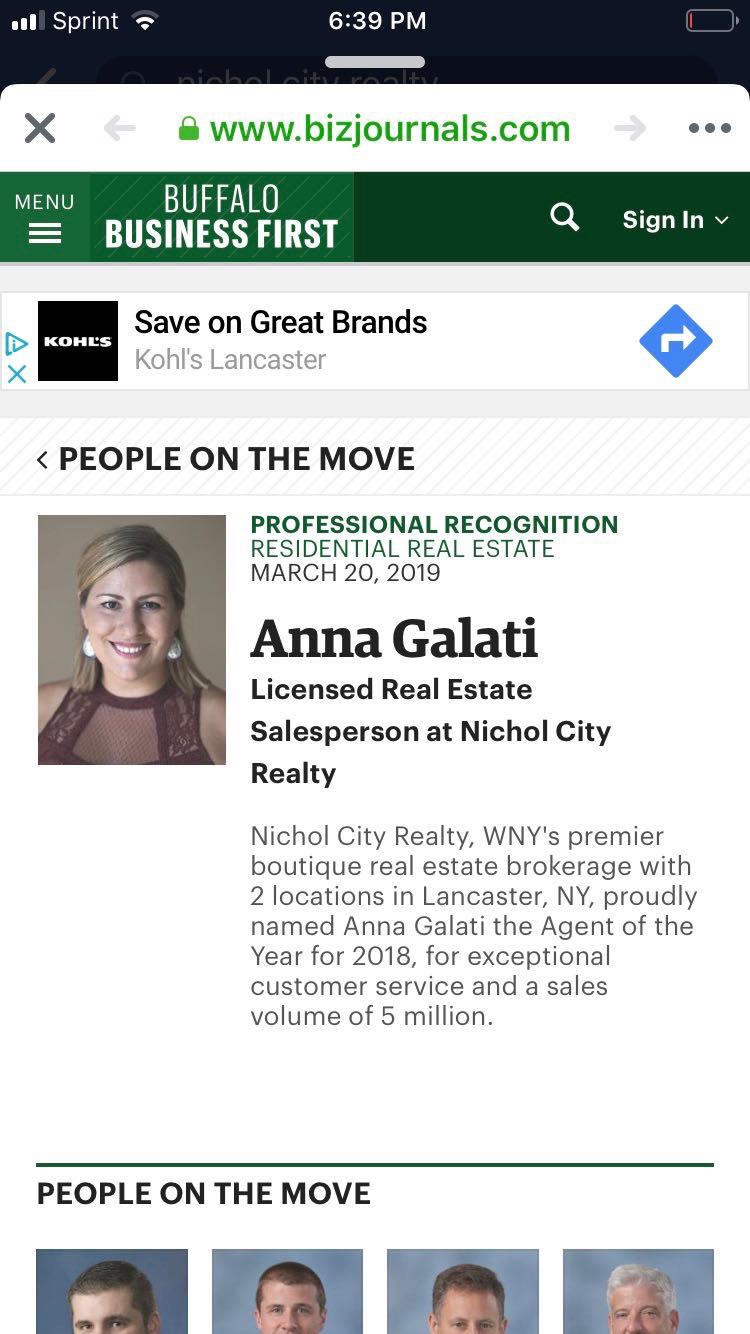Open the browser overflow menu
This screenshot has height=1334, width=750.
710,128
